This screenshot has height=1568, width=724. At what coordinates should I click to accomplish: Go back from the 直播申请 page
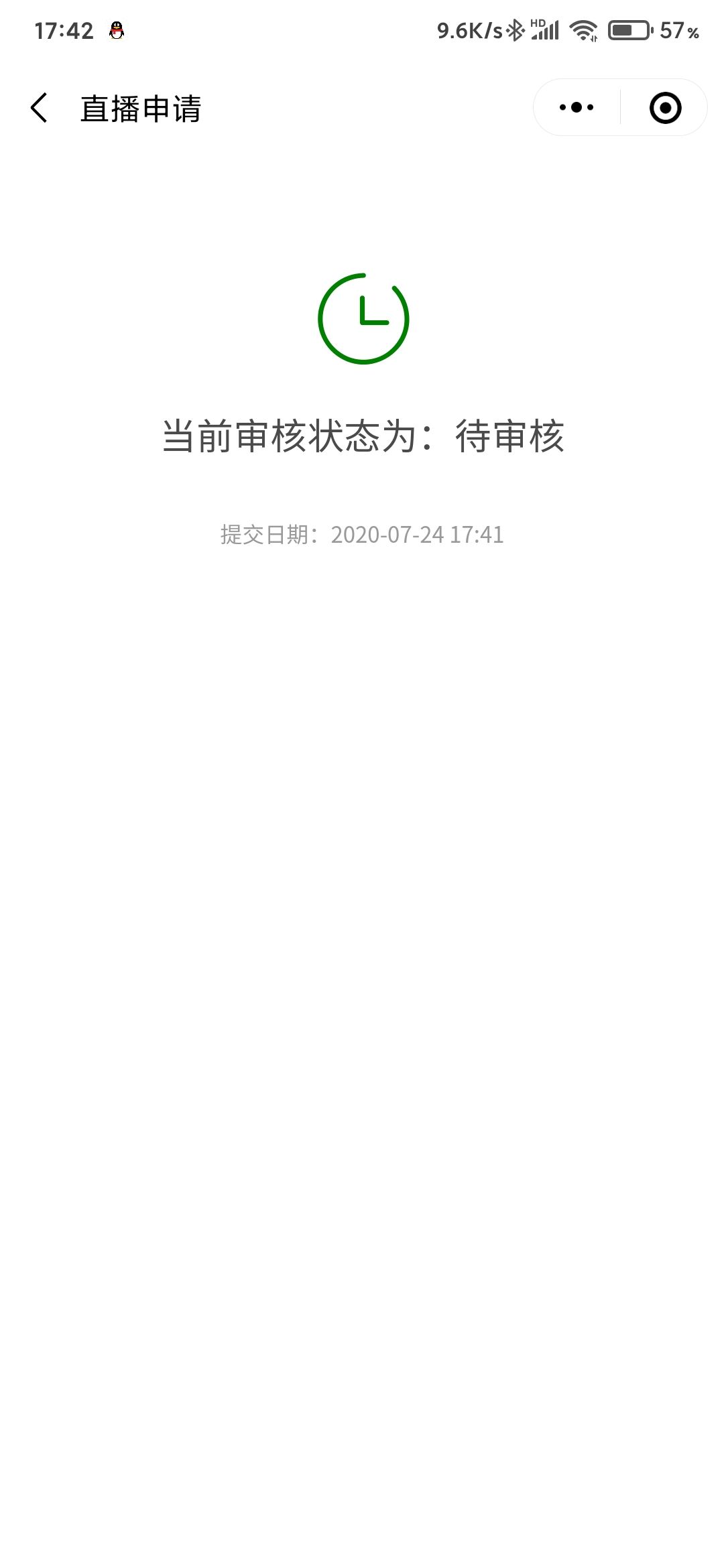tap(39, 108)
